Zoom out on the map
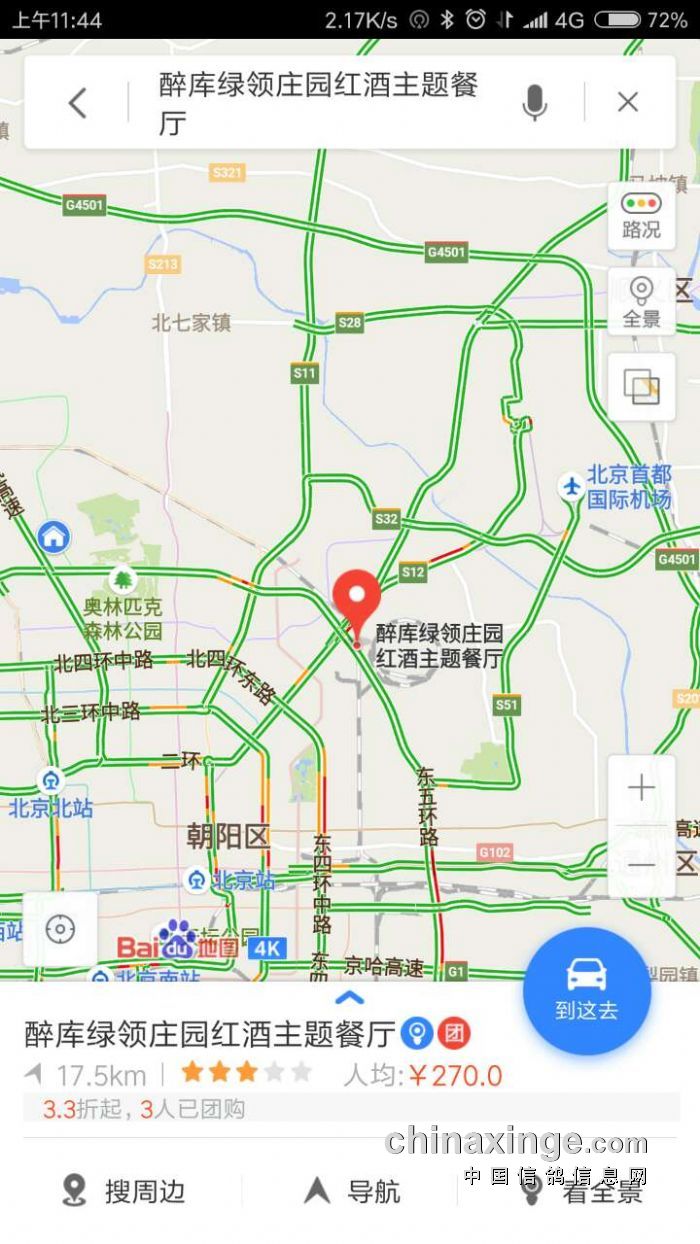The width and height of the screenshot is (700, 1244). (641, 862)
